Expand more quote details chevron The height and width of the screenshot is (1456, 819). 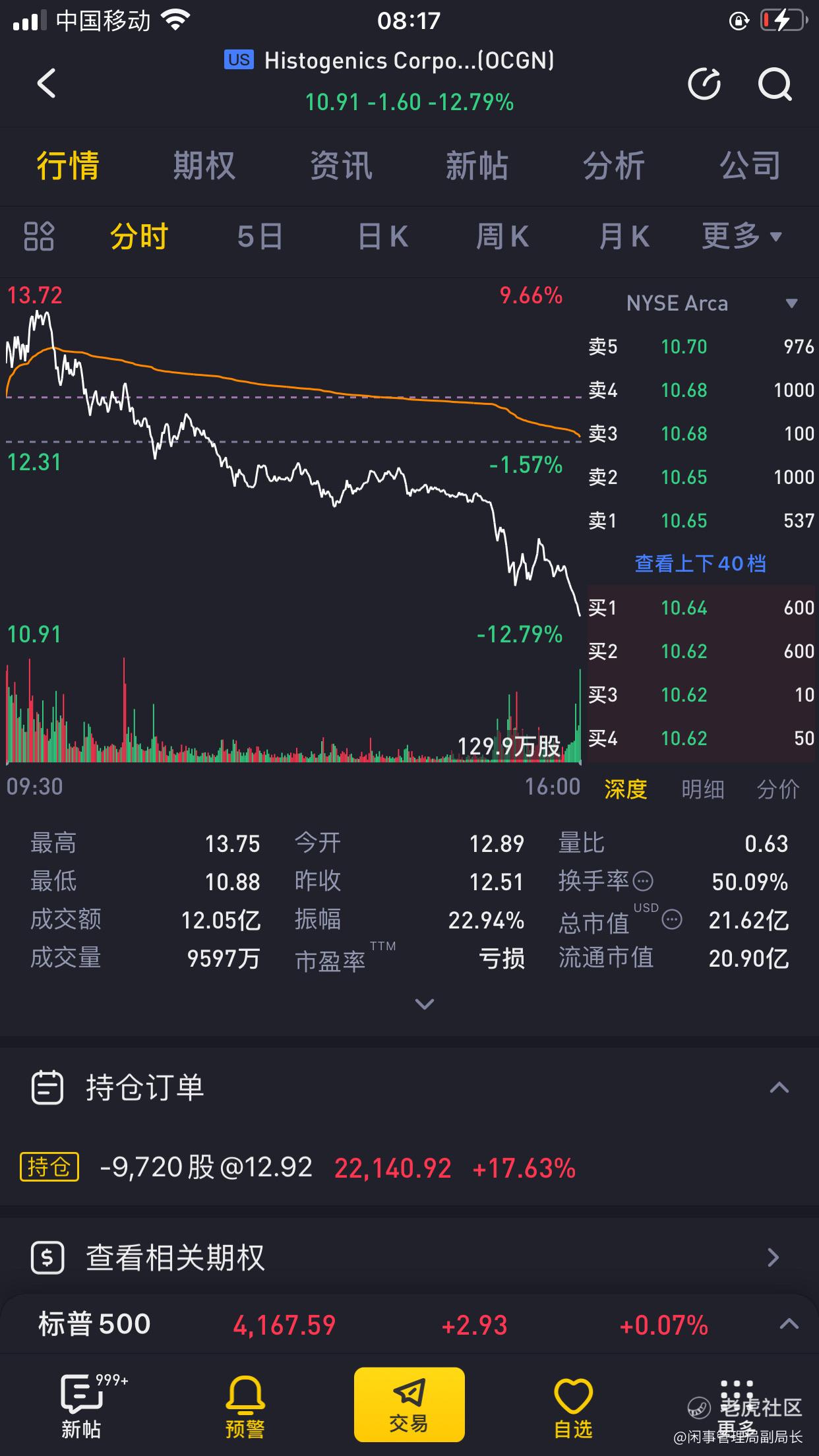point(424,1004)
